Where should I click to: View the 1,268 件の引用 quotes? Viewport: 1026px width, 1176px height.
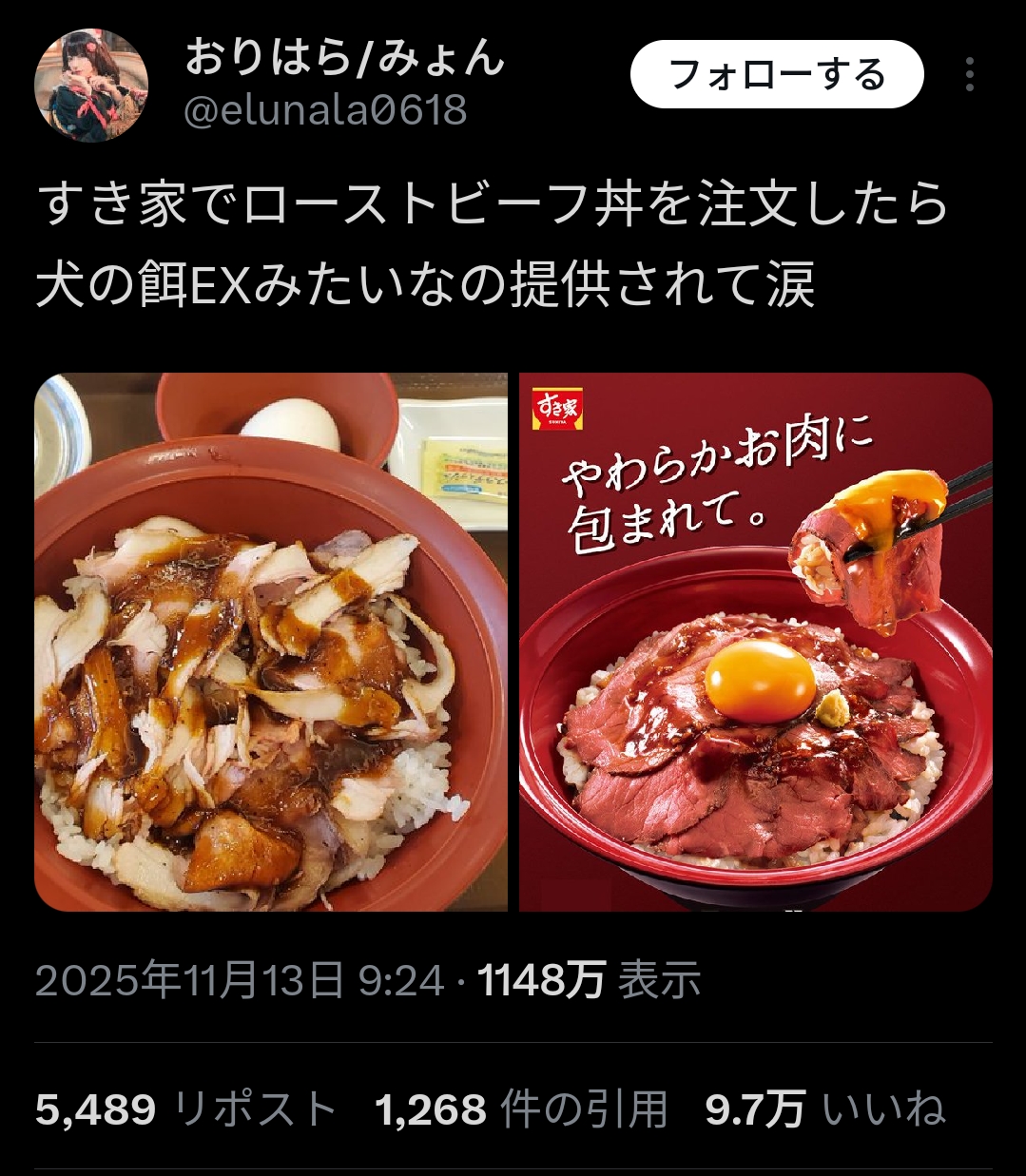[x=521, y=1109]
